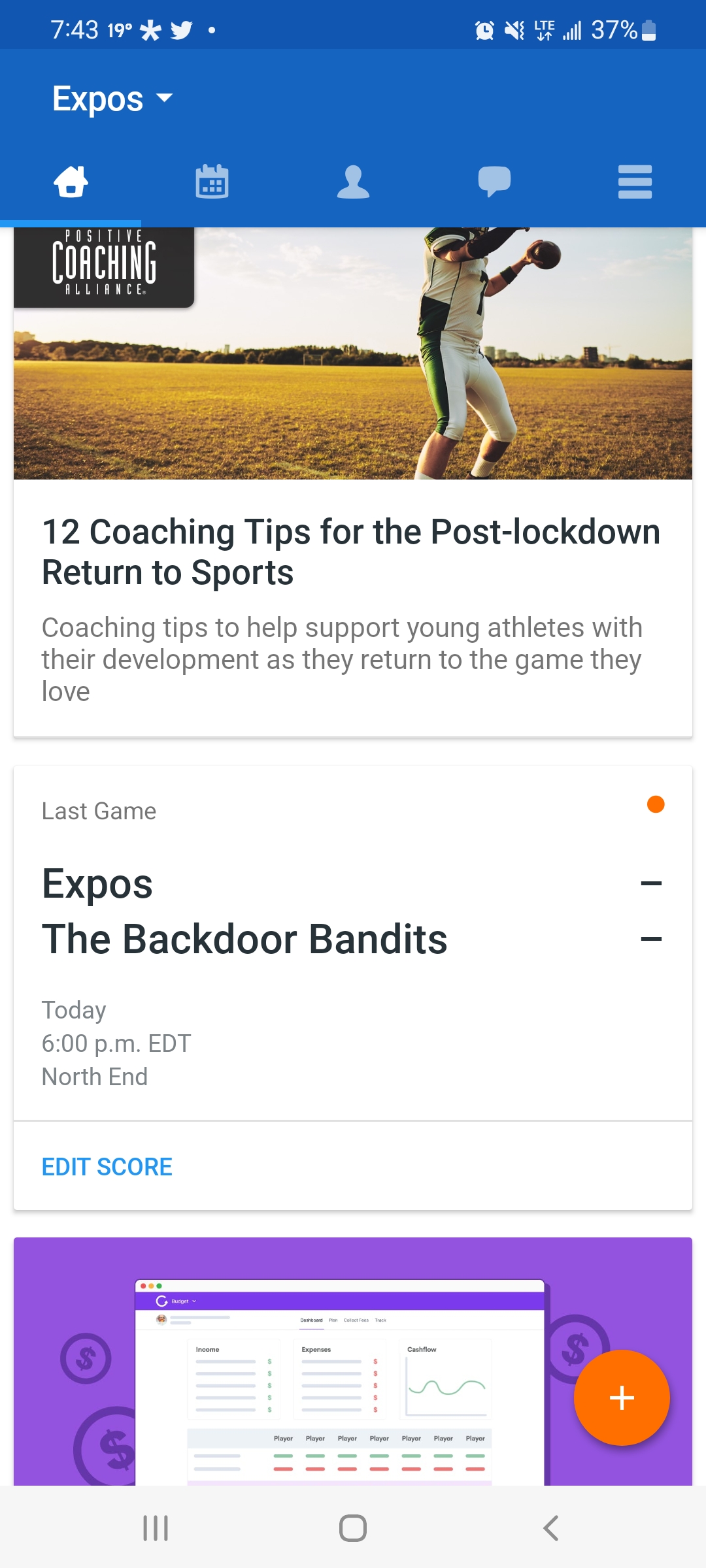The height and width of the screenshot is (1568, 706).
Task: Open the hamburger menu icon
Action: pos(635,183)
